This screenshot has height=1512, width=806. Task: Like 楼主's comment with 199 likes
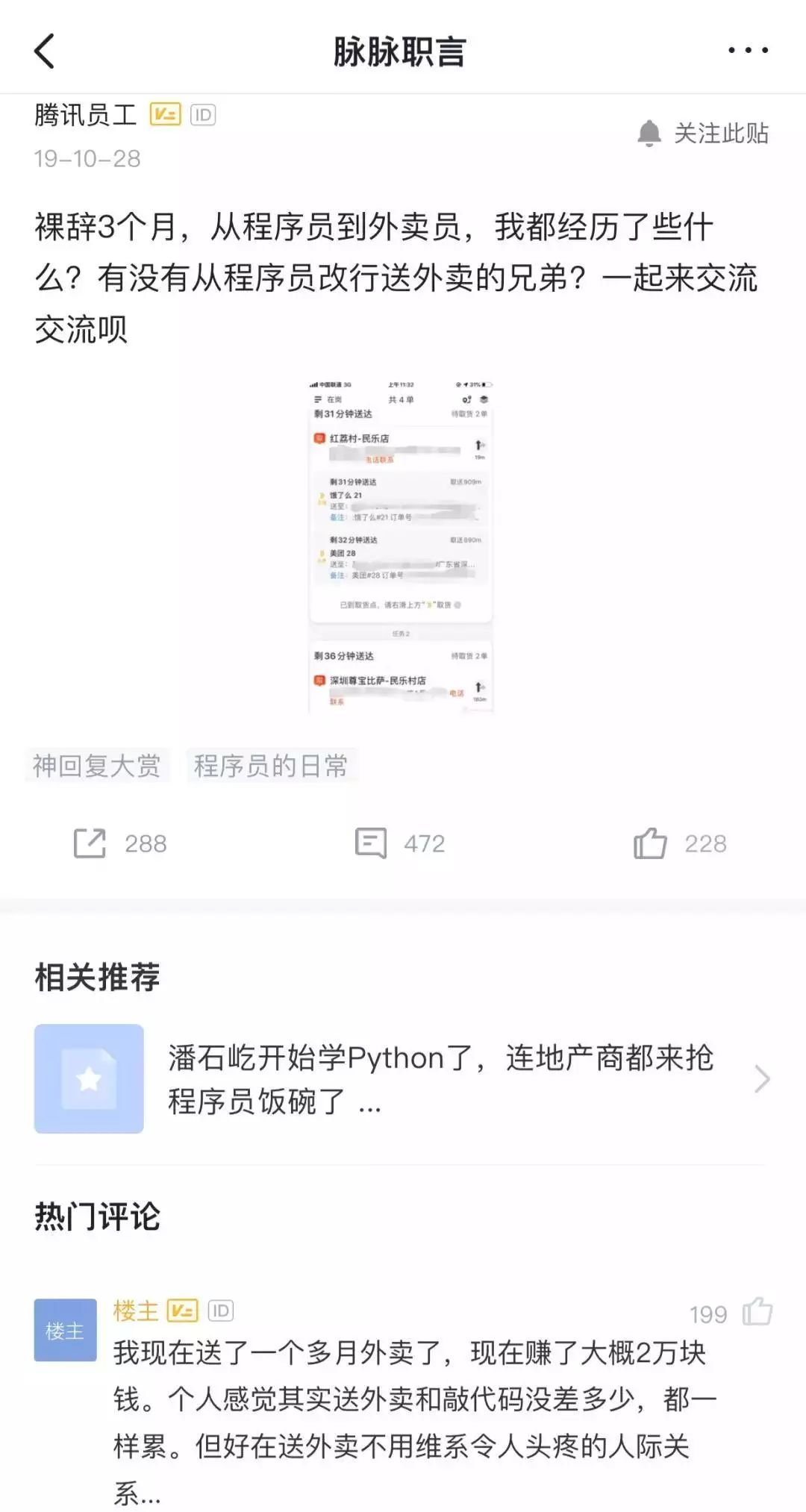tap(757, 1312)
